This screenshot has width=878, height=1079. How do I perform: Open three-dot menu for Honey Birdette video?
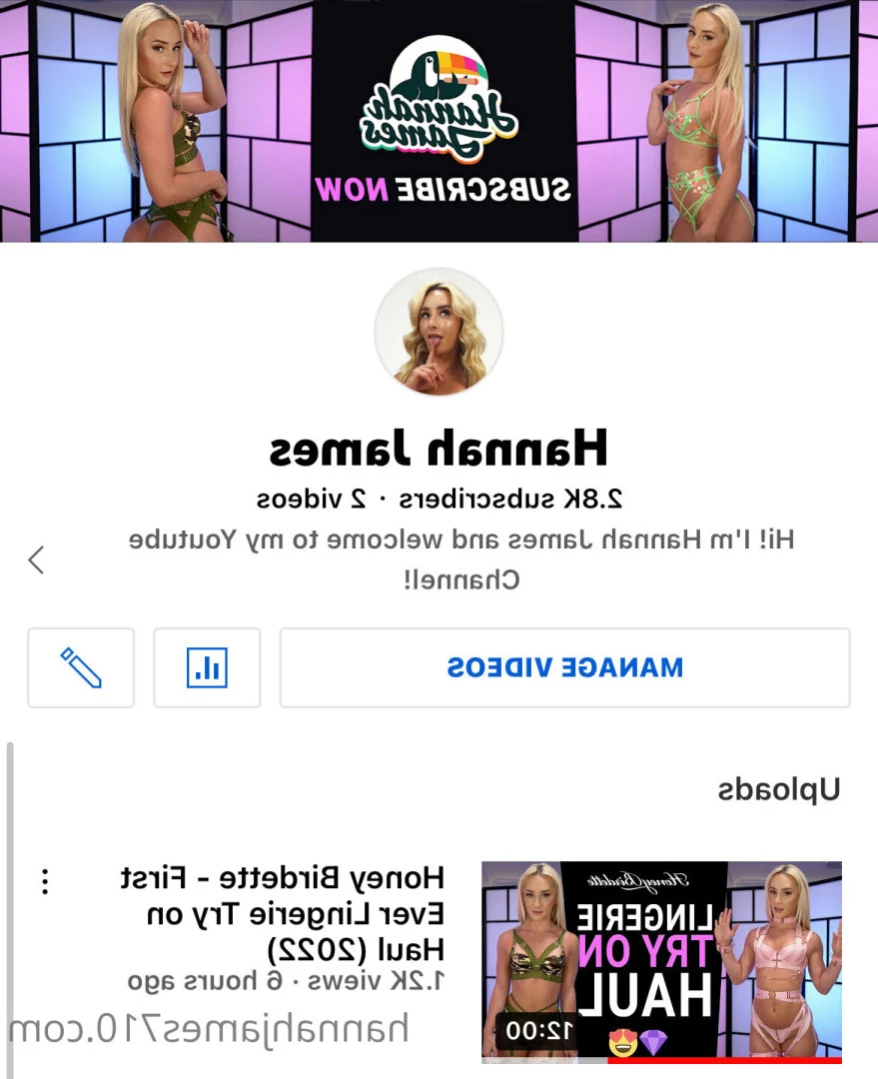point(44,881)
